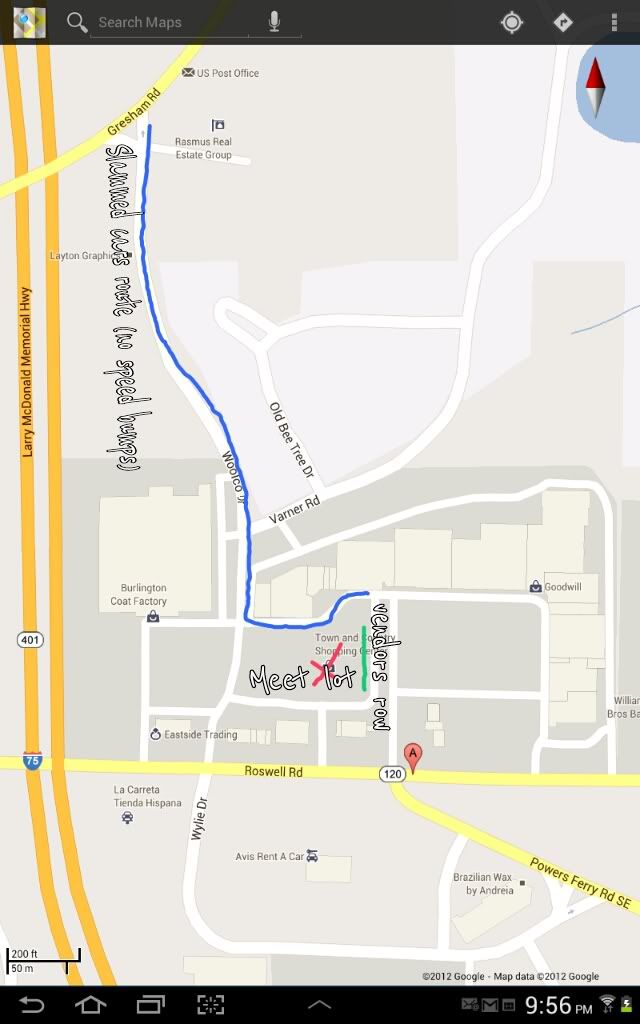Tap the Maps app icon in the corner
The image size is (640, 1024).
[x=29, y=22]
